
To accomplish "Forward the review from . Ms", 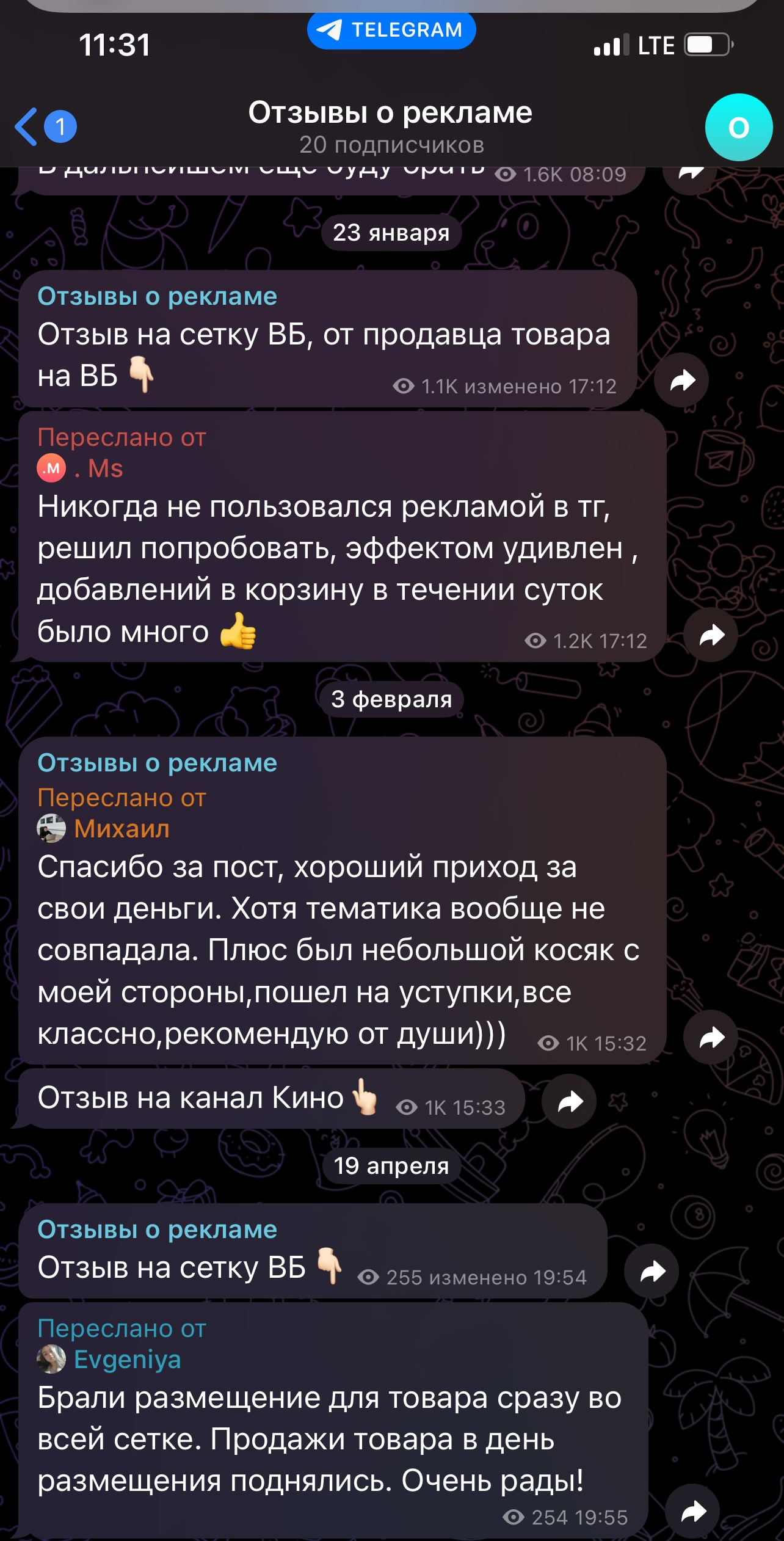I will [x=711, y=635].
